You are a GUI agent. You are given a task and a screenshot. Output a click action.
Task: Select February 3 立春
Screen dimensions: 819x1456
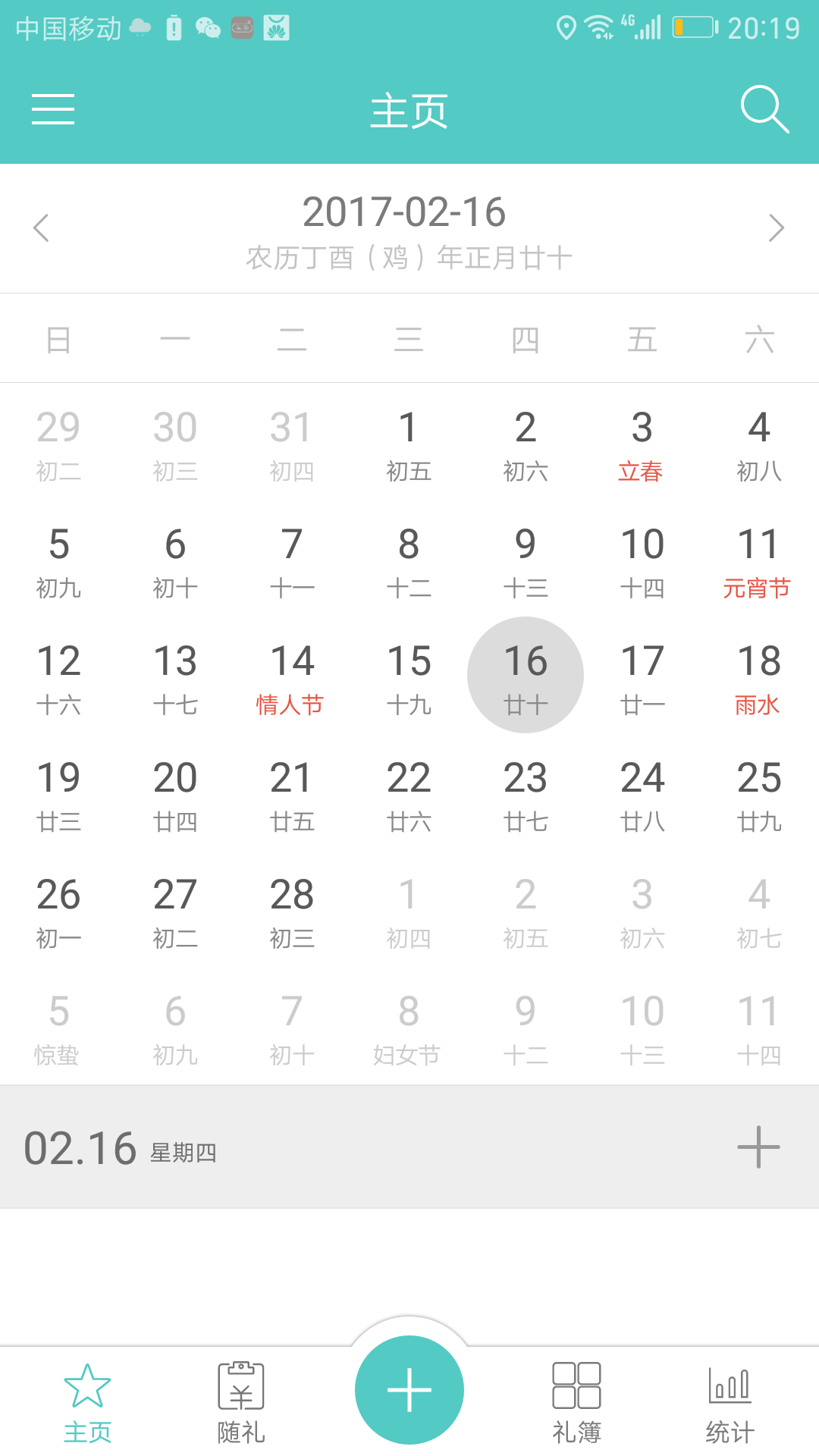642,444
